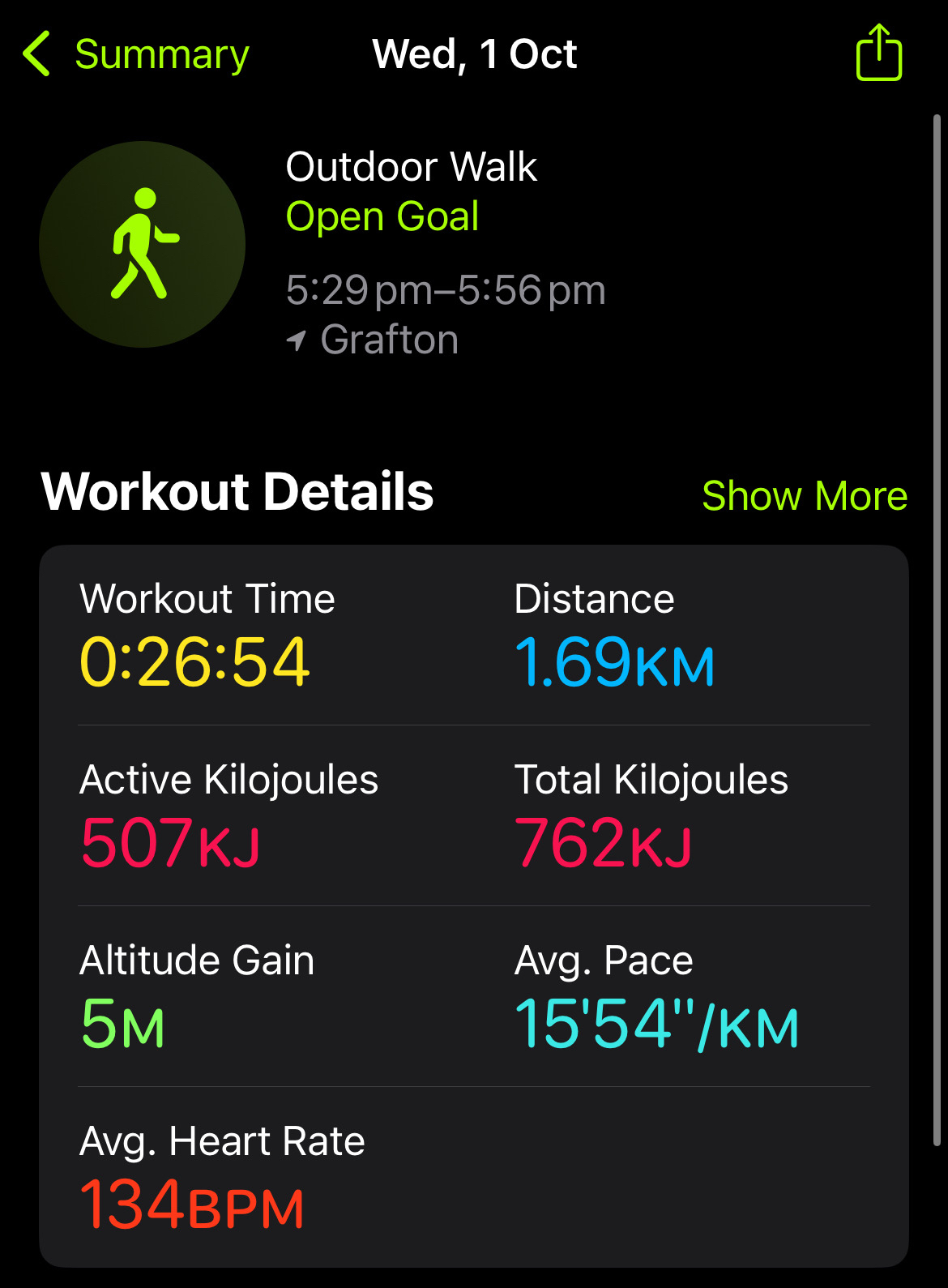Go back to Summary
Screen dimensions: 948x1288
[136, 54]
